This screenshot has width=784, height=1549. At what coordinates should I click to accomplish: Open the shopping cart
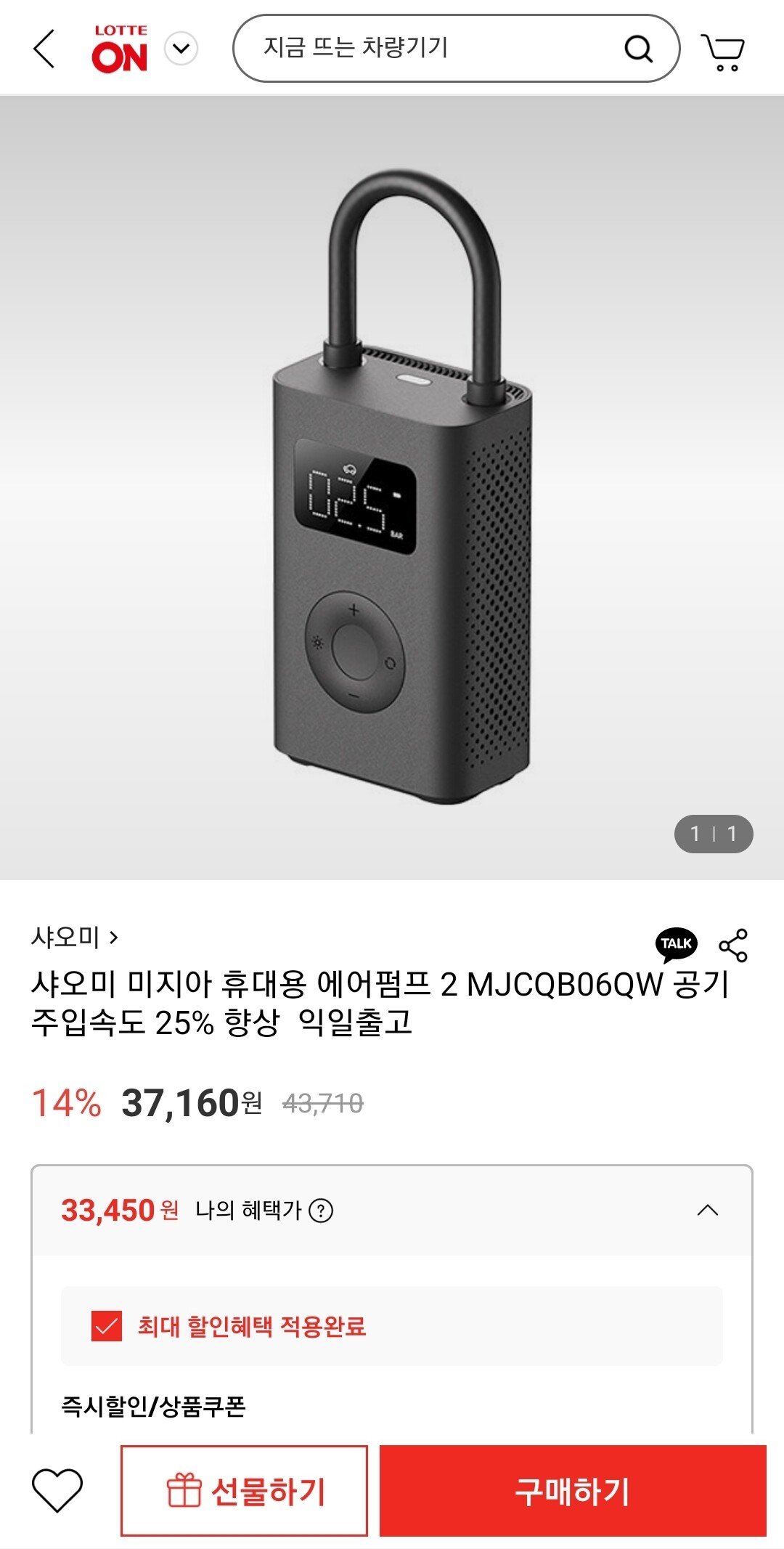tap(723, 51)
